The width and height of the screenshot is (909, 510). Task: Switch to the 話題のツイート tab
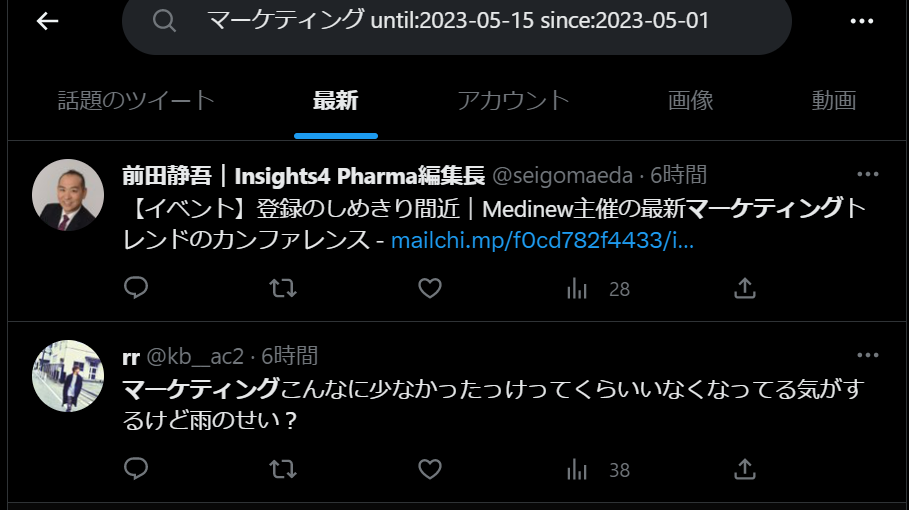tap(136, 100)
